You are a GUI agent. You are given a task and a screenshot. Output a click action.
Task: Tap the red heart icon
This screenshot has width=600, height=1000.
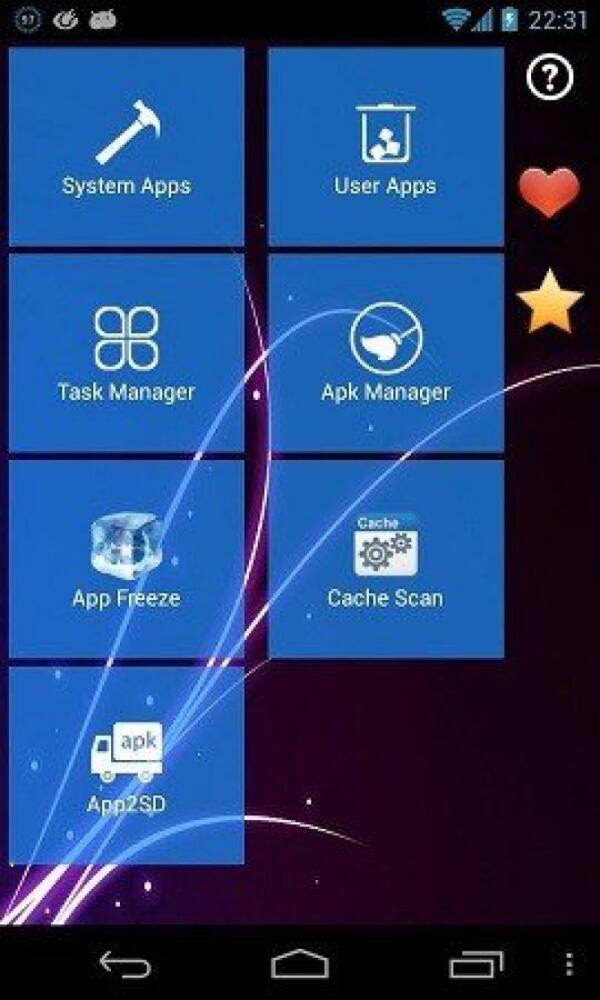tap(548, 192)
